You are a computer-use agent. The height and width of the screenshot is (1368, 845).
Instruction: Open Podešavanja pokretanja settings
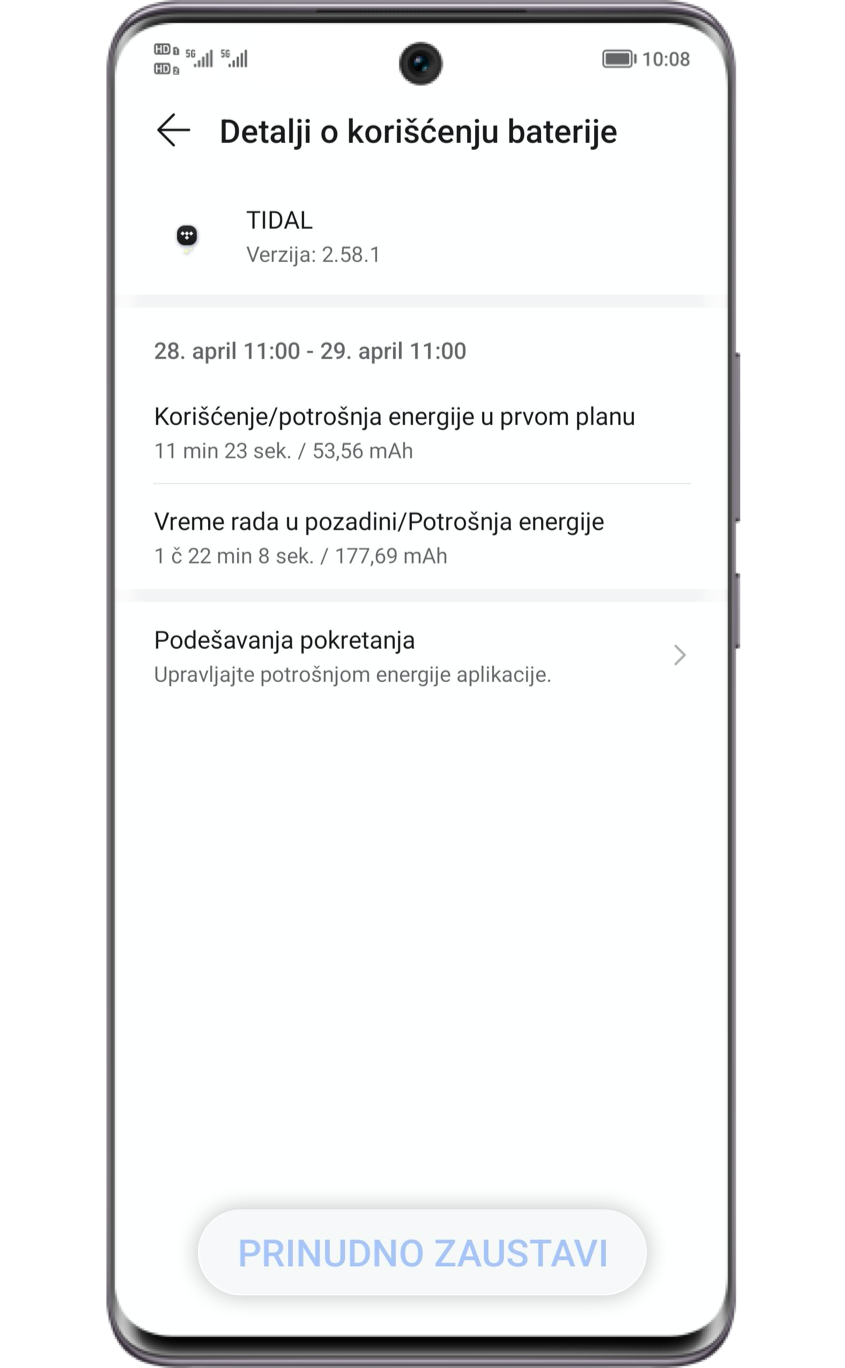[420, 656]
